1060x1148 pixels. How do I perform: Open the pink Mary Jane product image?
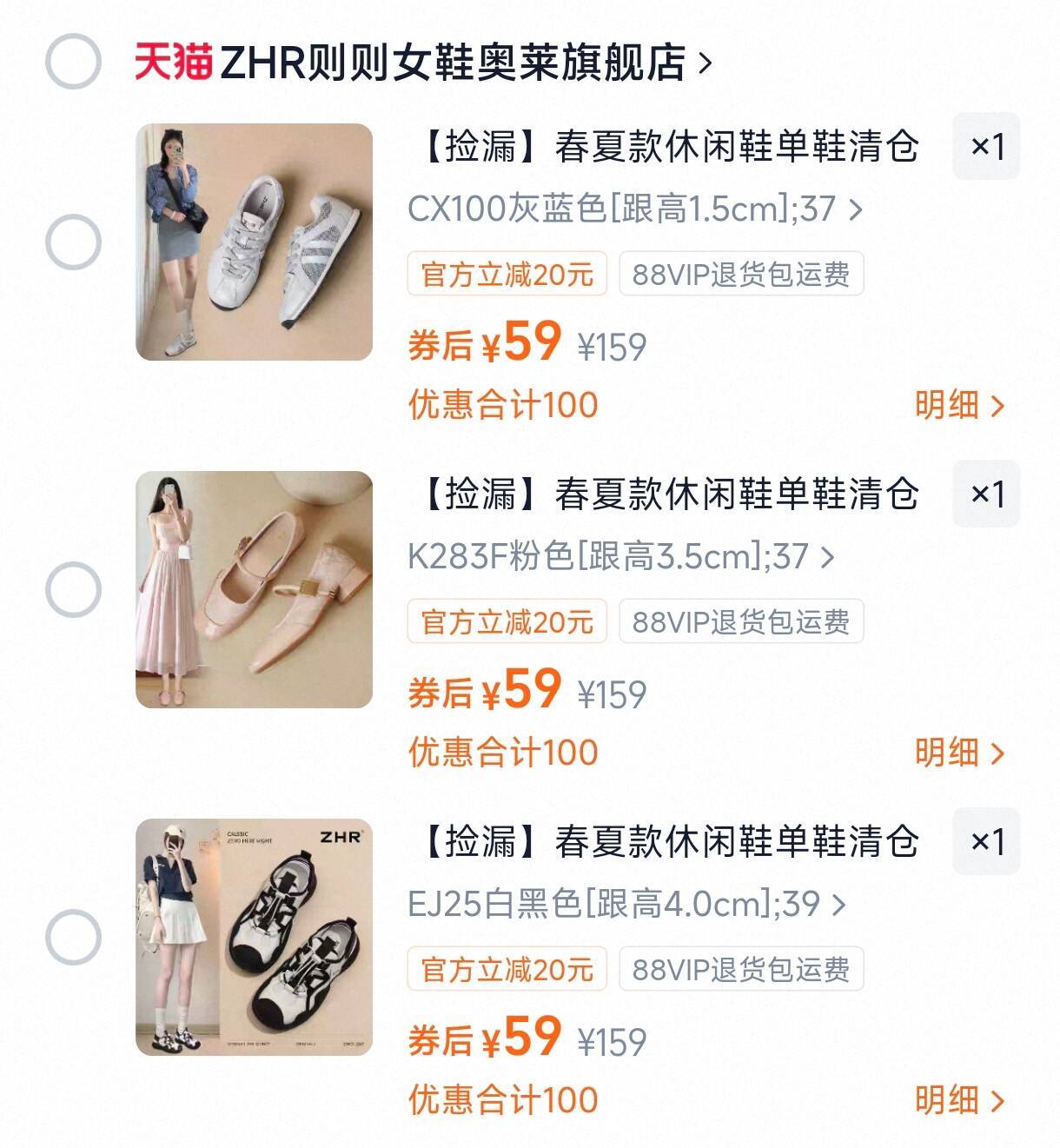(x=254, y=590)
